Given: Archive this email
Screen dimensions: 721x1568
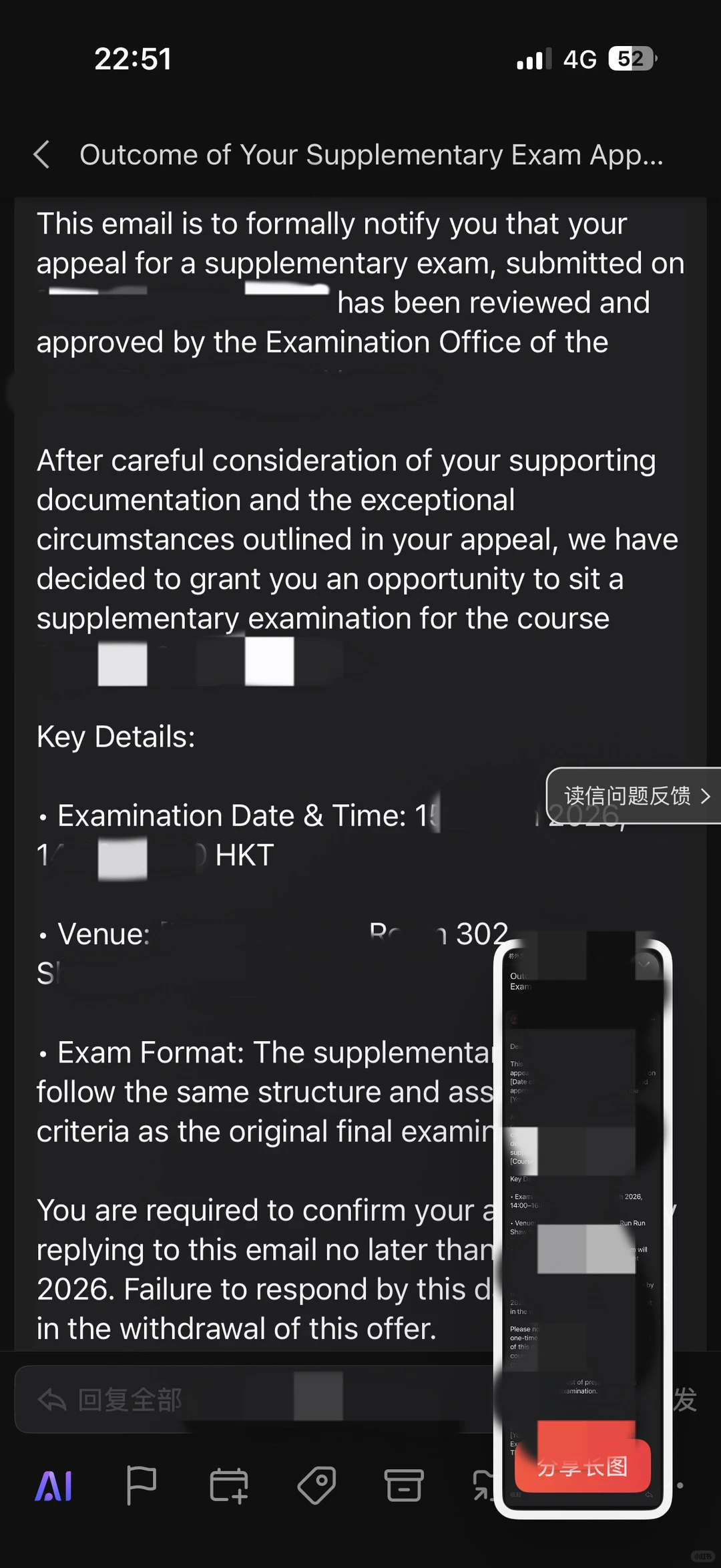Looking at the screenshot, I should [404, 1486].
